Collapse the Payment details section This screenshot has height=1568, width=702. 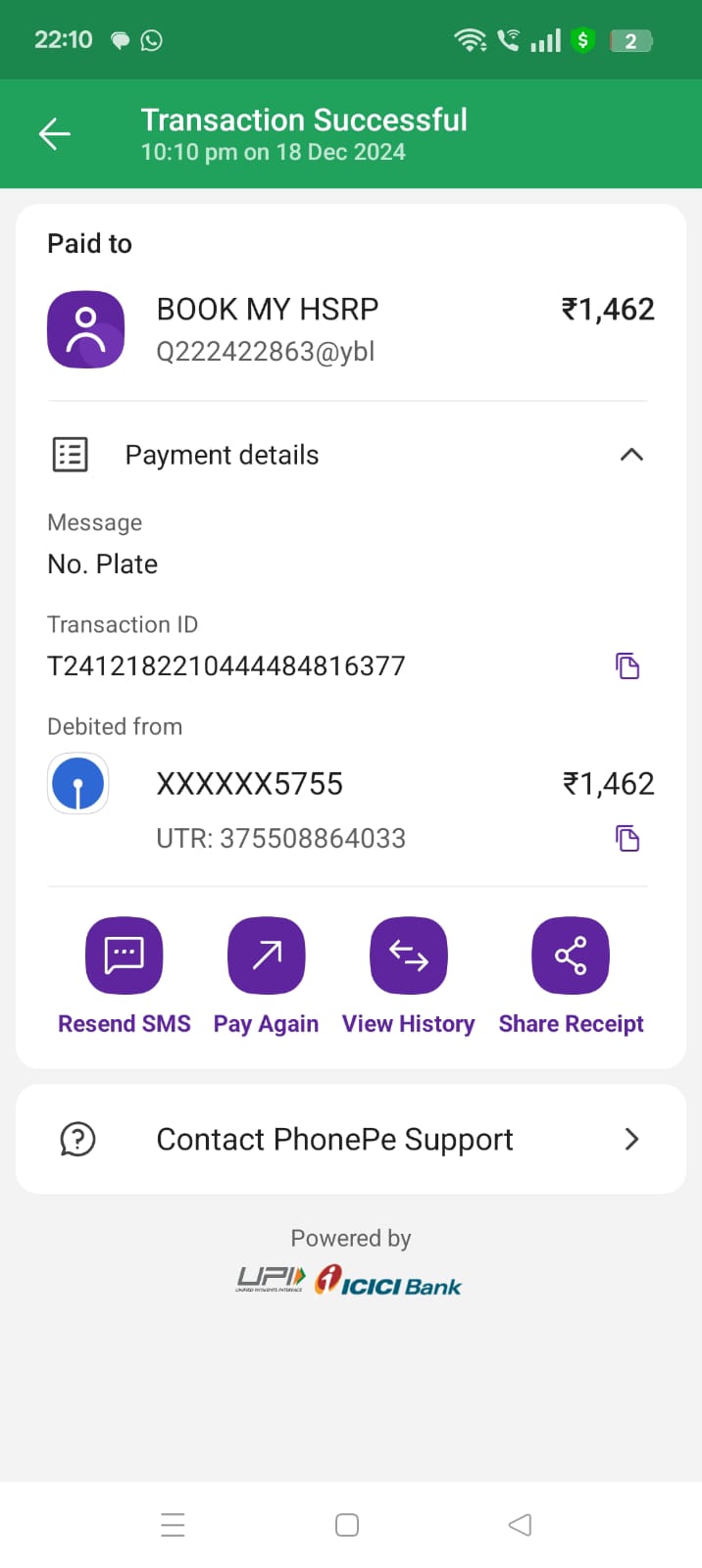631,455
